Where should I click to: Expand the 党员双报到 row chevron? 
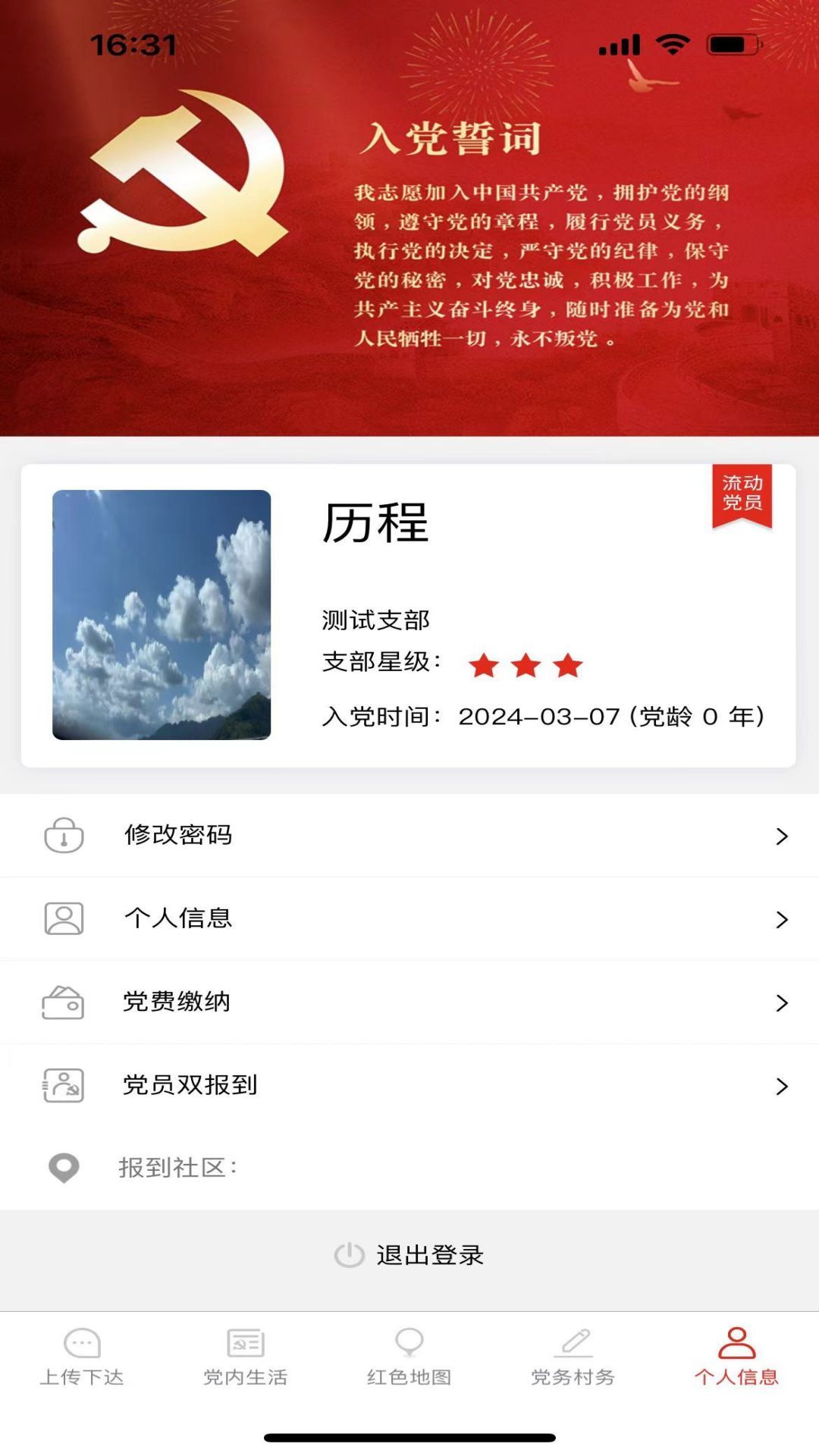click(x=782, y=1084)
